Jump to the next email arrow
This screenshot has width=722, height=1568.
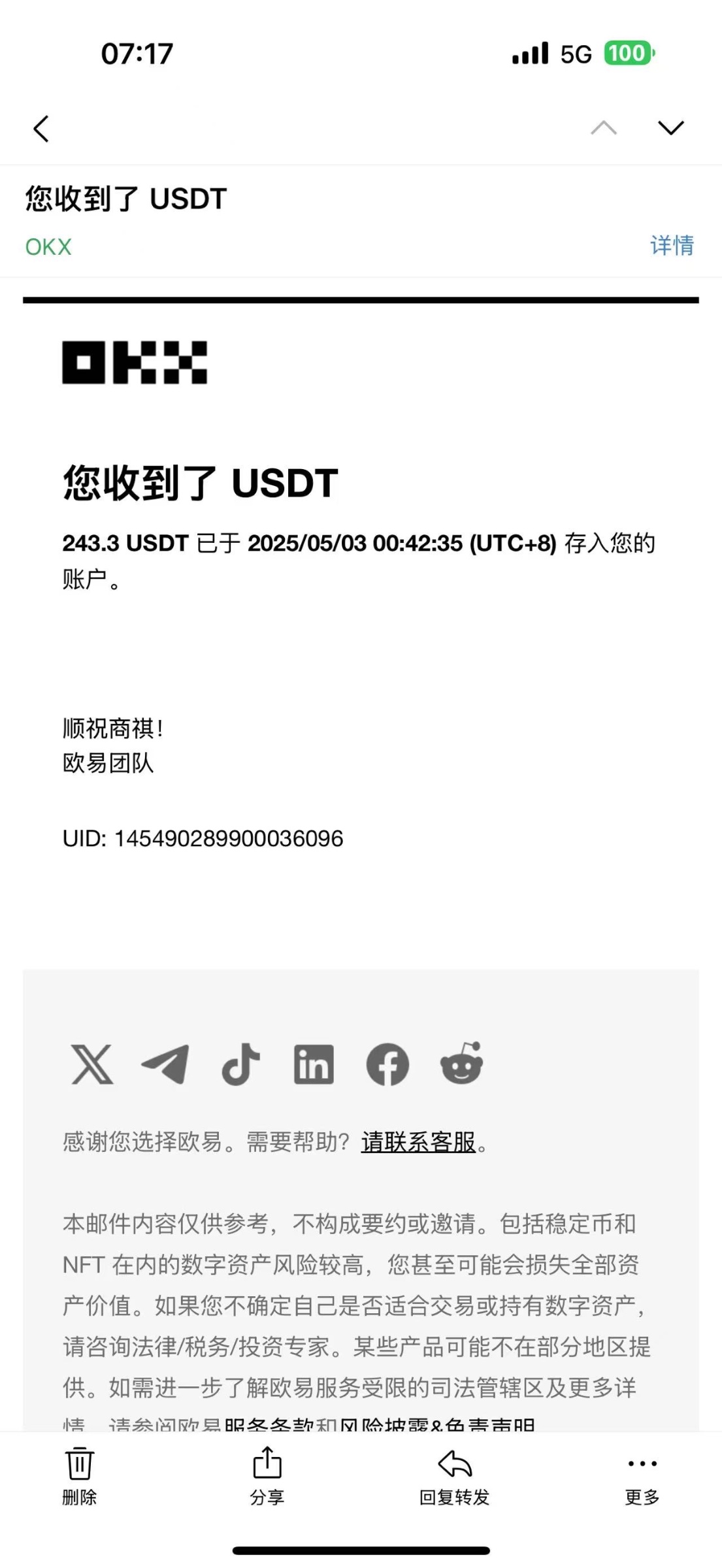pos(670,127)
